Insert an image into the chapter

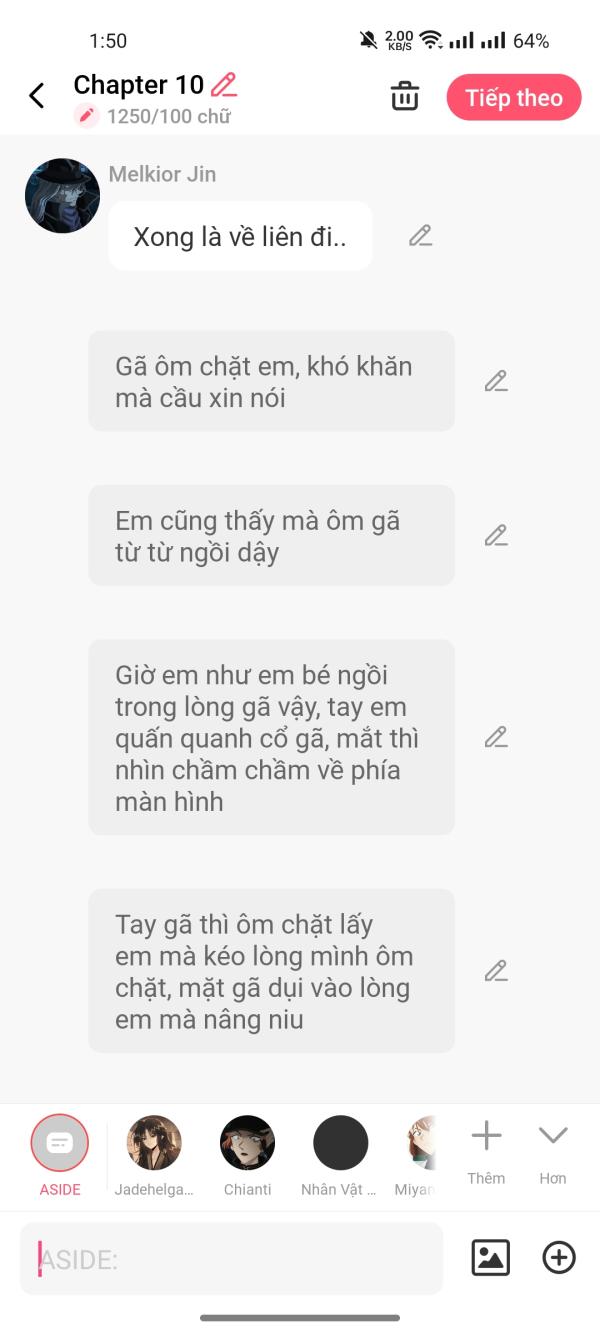pos(491,1257)
